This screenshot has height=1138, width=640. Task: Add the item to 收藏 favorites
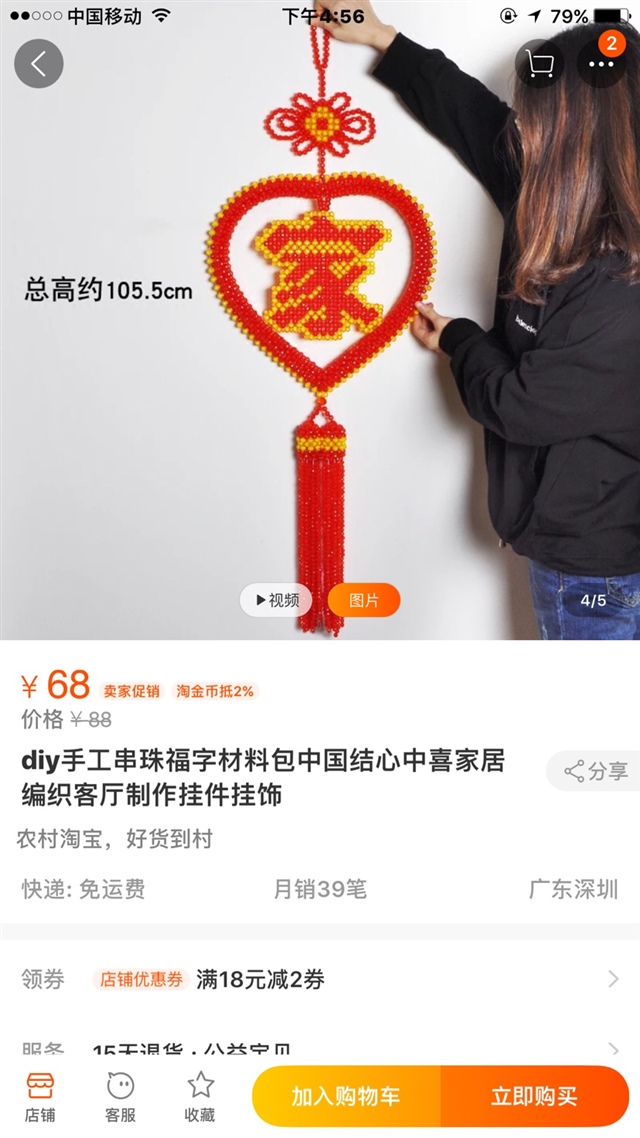tap(200, 1096)
